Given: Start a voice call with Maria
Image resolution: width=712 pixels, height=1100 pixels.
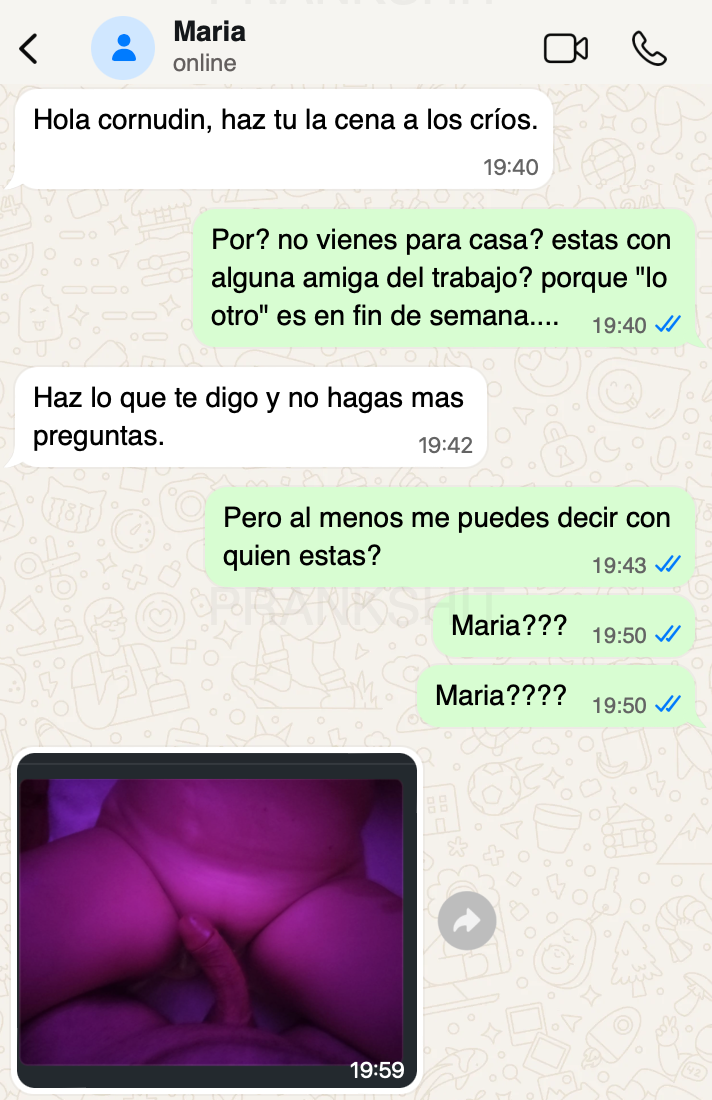Looking at the screenshot, I should click(x=649, y=48).
